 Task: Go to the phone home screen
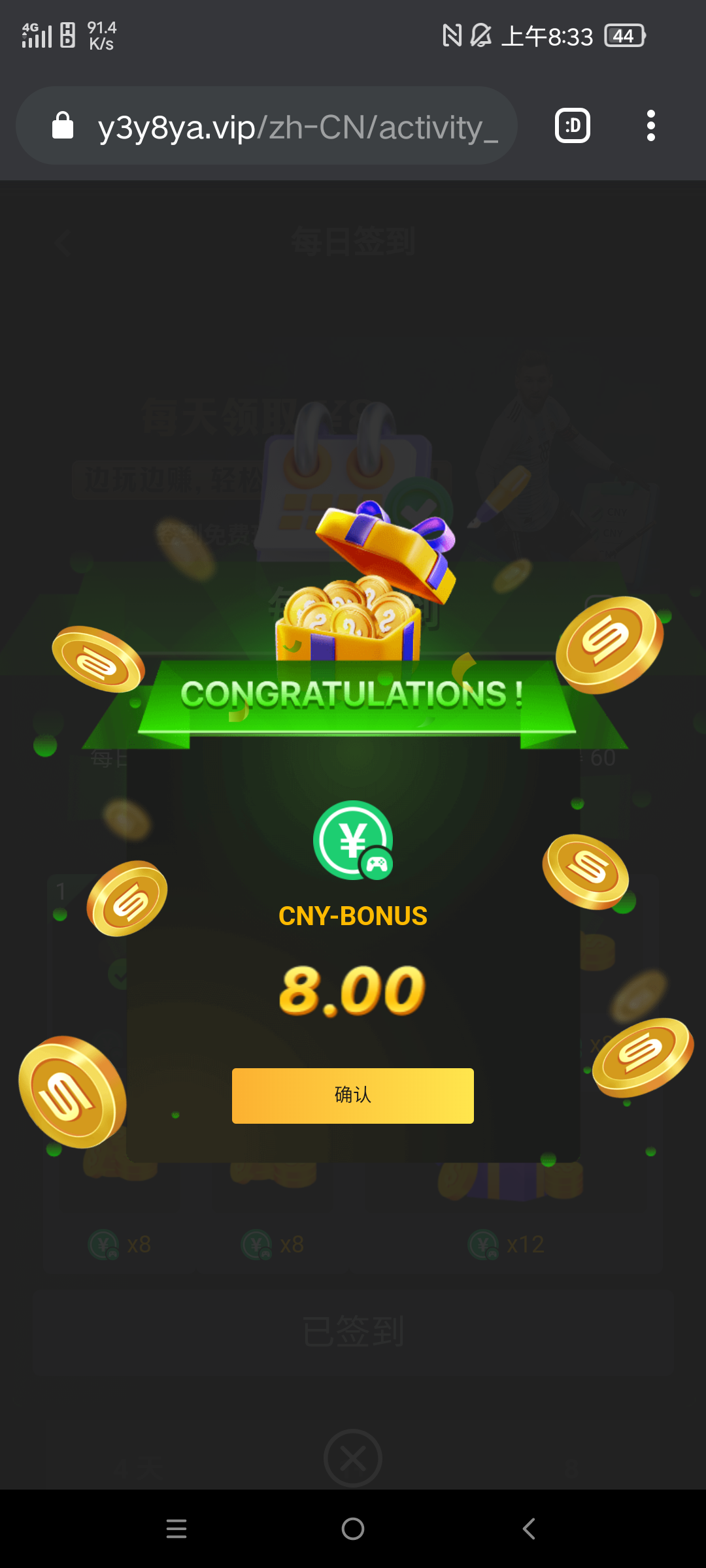tap(353, 1529)
